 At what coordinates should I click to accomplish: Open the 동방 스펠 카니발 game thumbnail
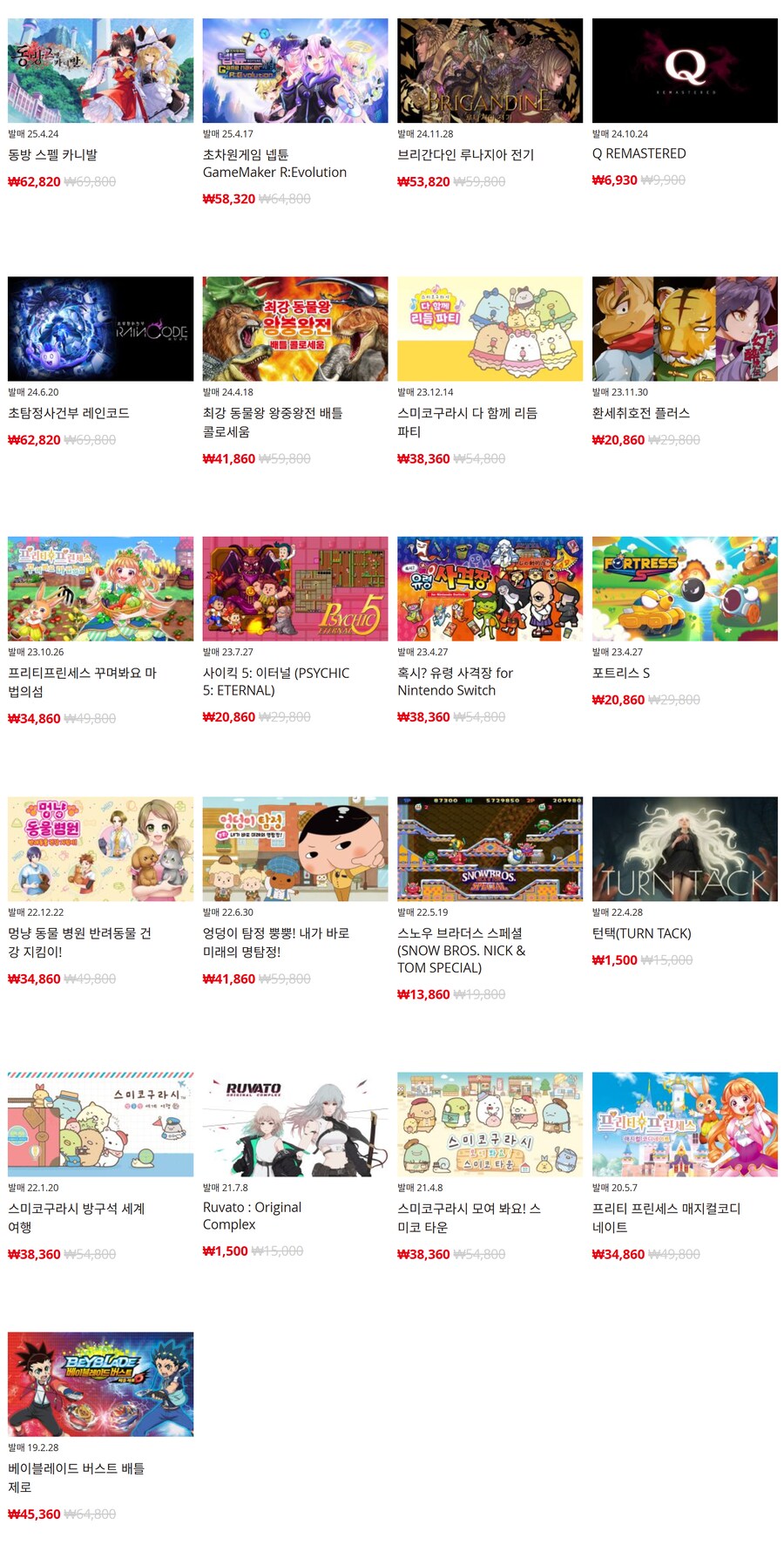tap(99, 71)
